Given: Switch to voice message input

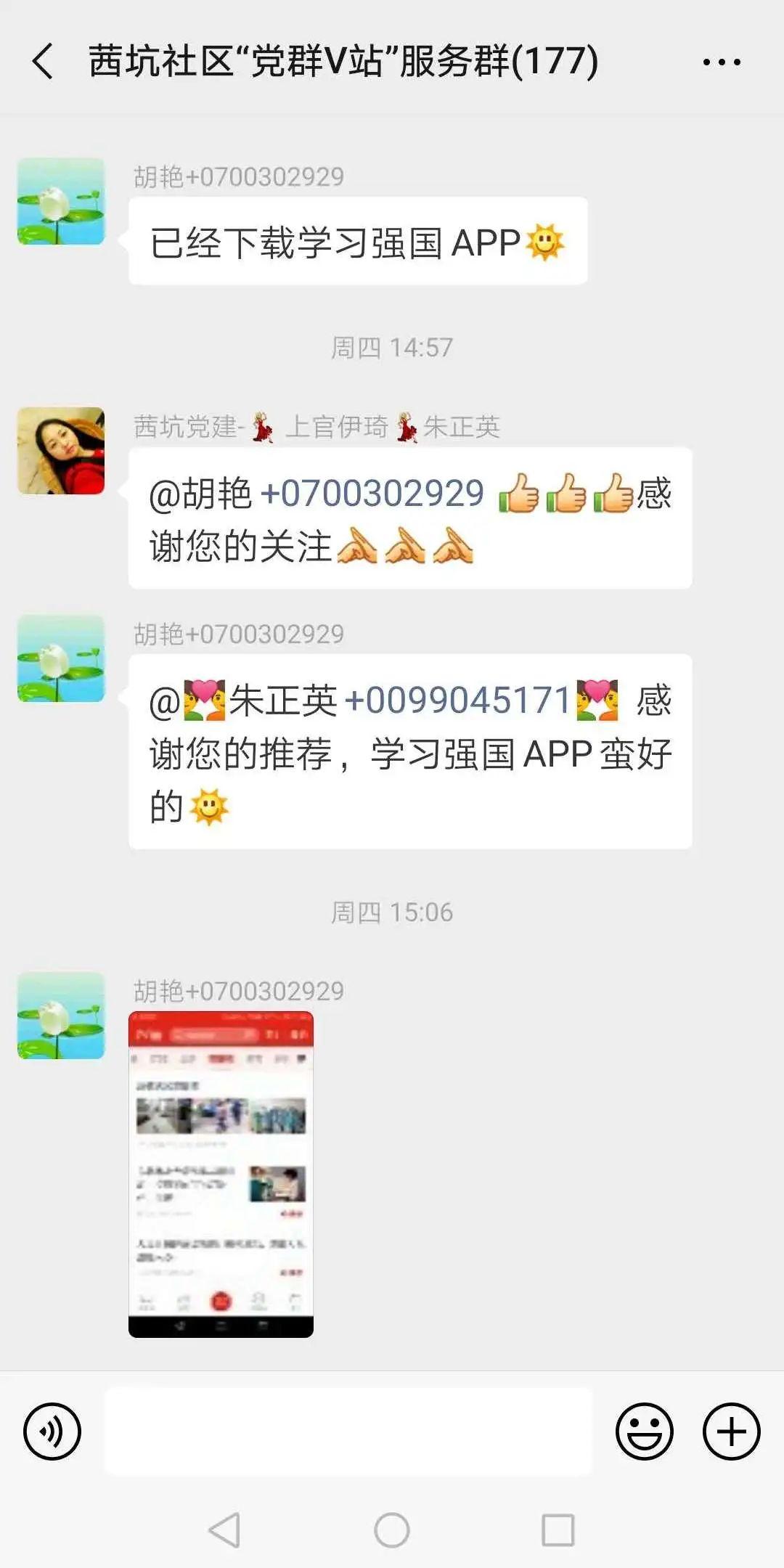Looking at the screenshot, I should coord(52,1432).
